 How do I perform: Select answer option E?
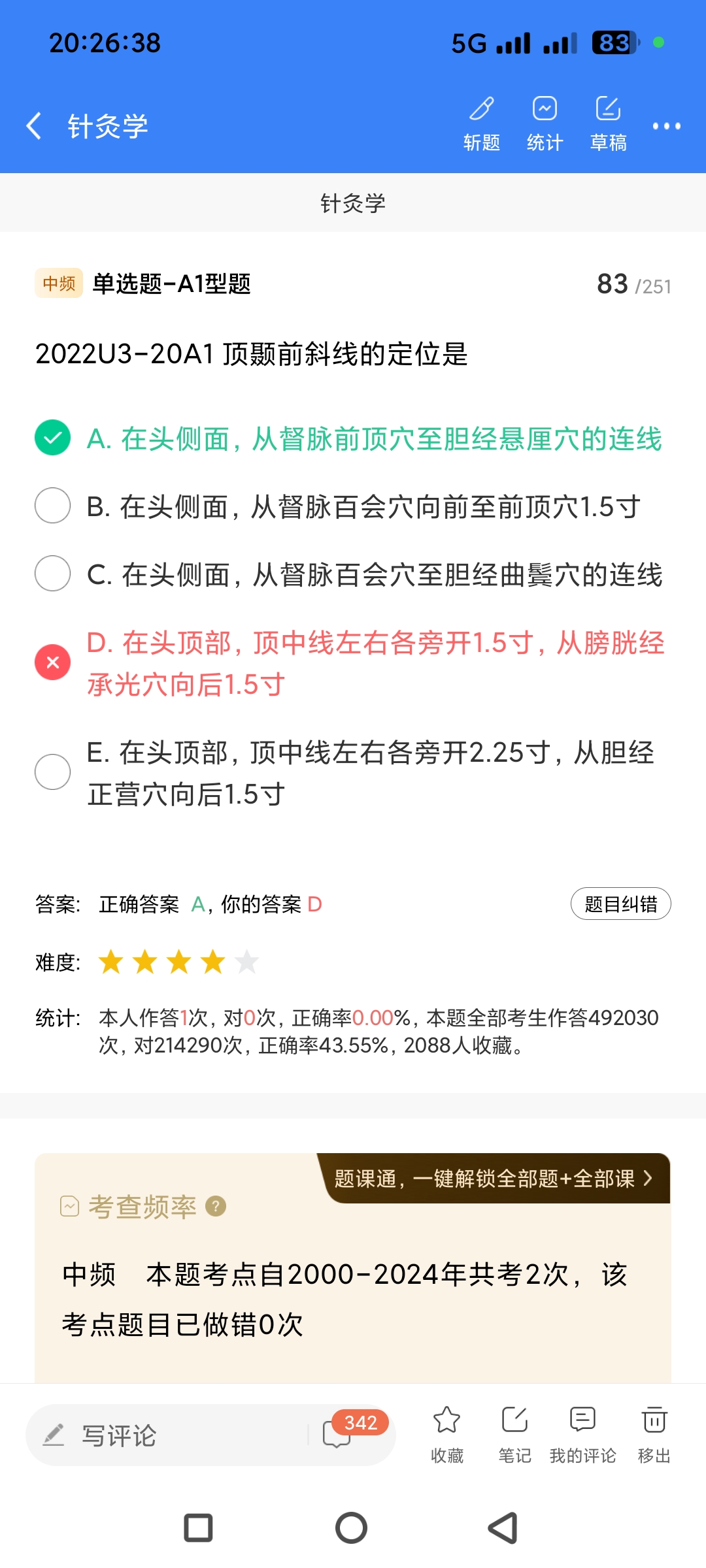[52, 772]
